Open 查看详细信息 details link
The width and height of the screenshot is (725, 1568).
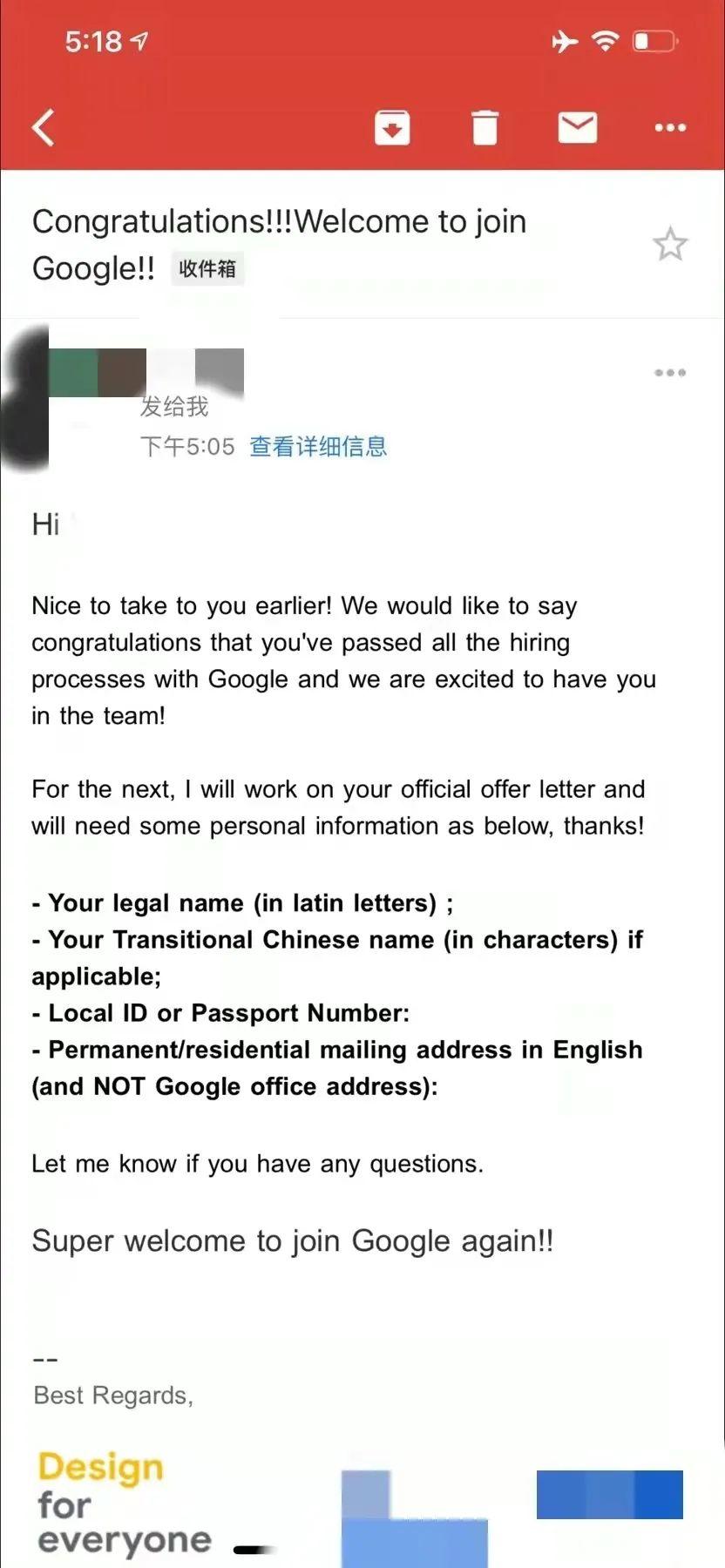tap(318, 447)
